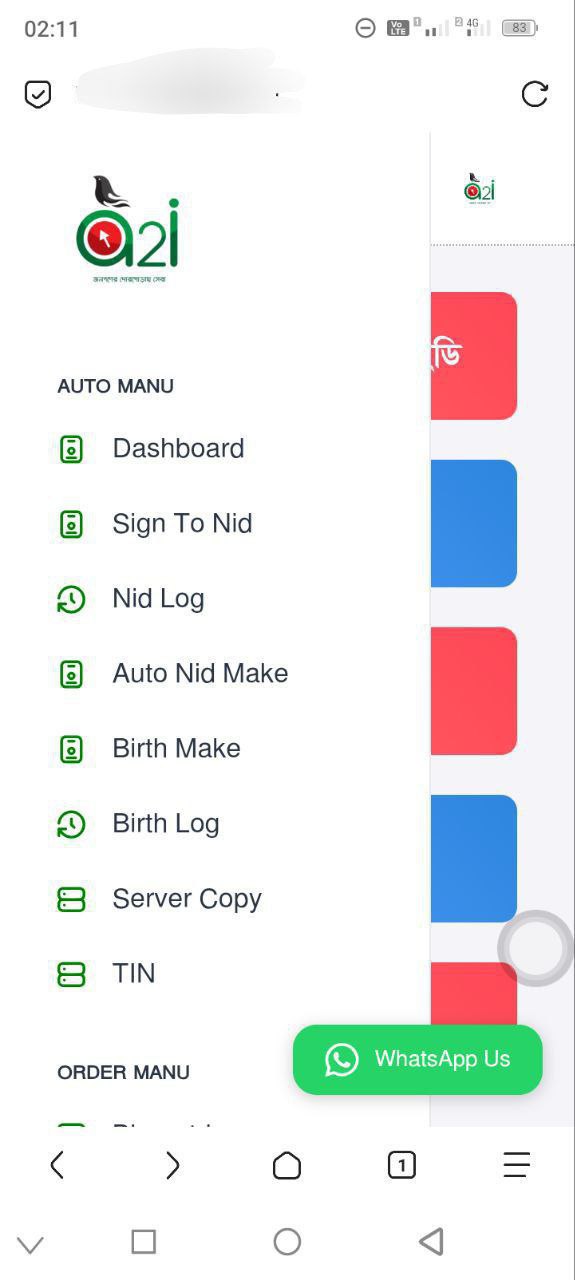The width and height of the screenshot is (575, 1280).
Task: Go back with the browser back arrow
Action: coord(57,1164)
